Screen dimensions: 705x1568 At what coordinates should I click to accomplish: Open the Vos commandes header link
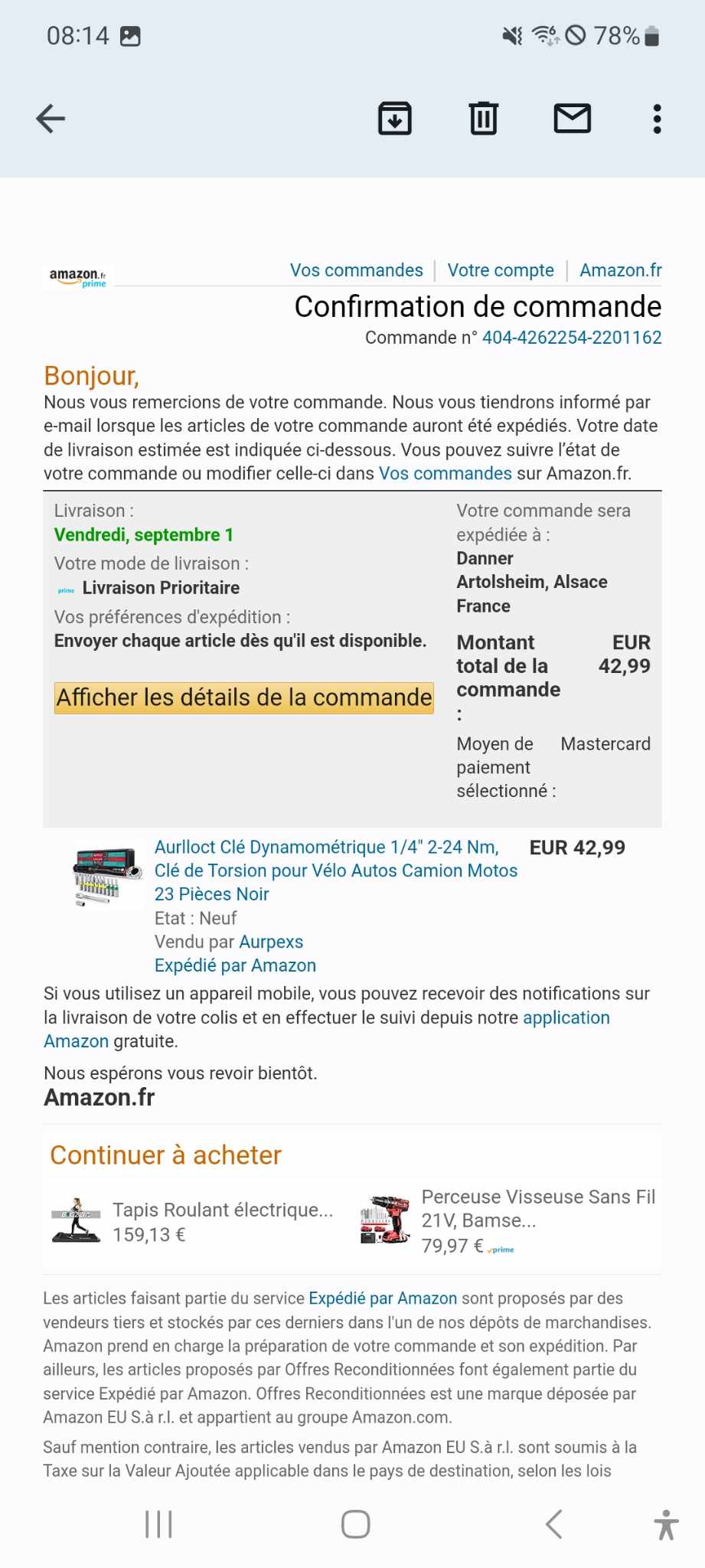(x=356, y=270)
